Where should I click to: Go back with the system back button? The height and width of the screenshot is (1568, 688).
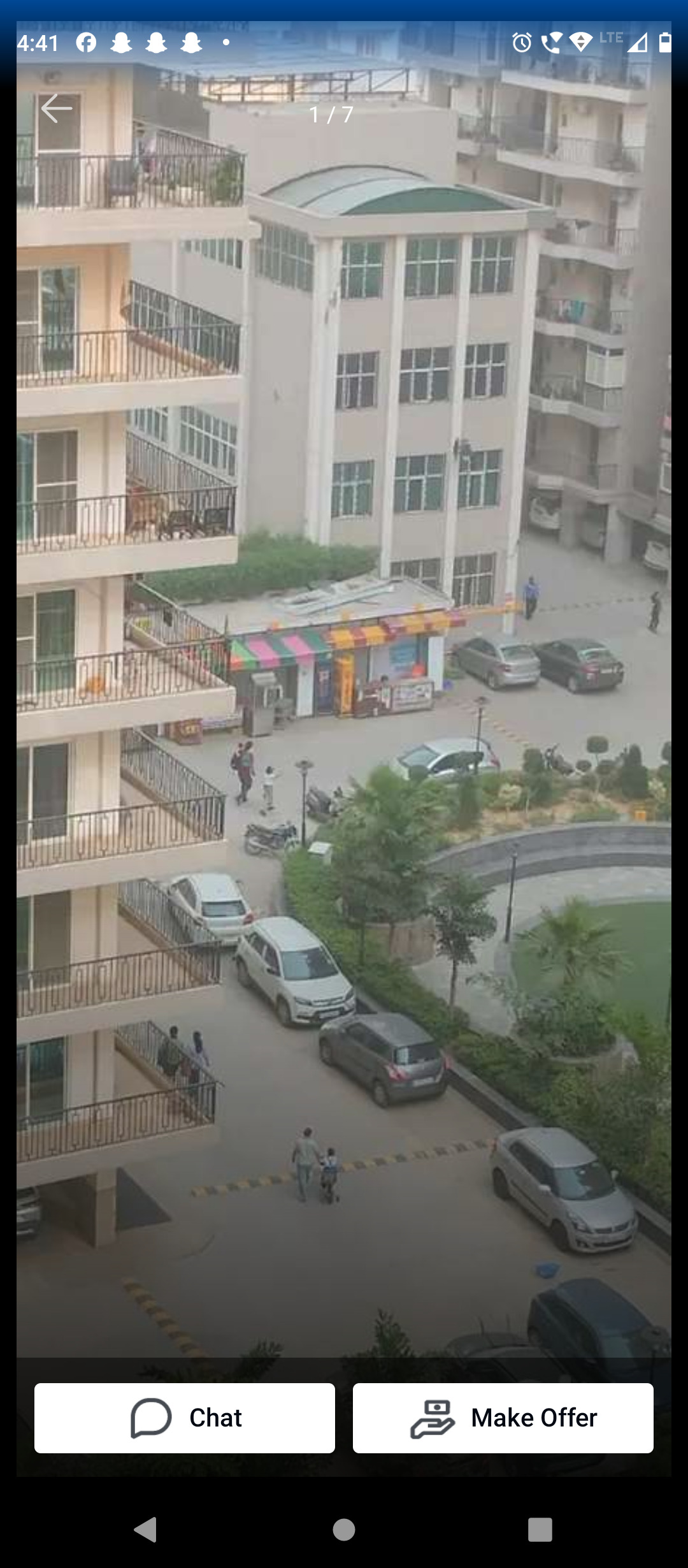click(x=146, y=1529)
